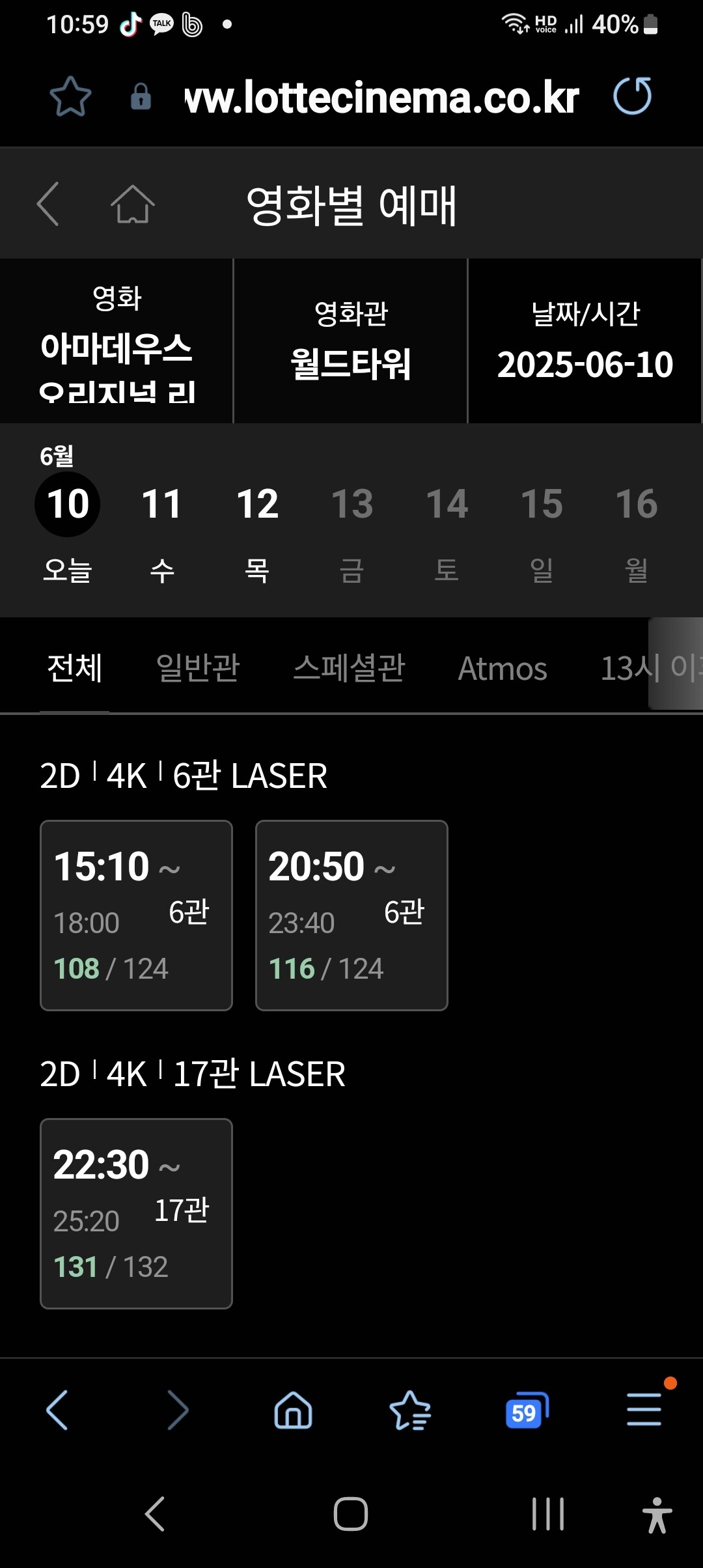Filter showtimes by Atmos
703x1568 pixels.
pyautogui.click(x=503, y=669)
